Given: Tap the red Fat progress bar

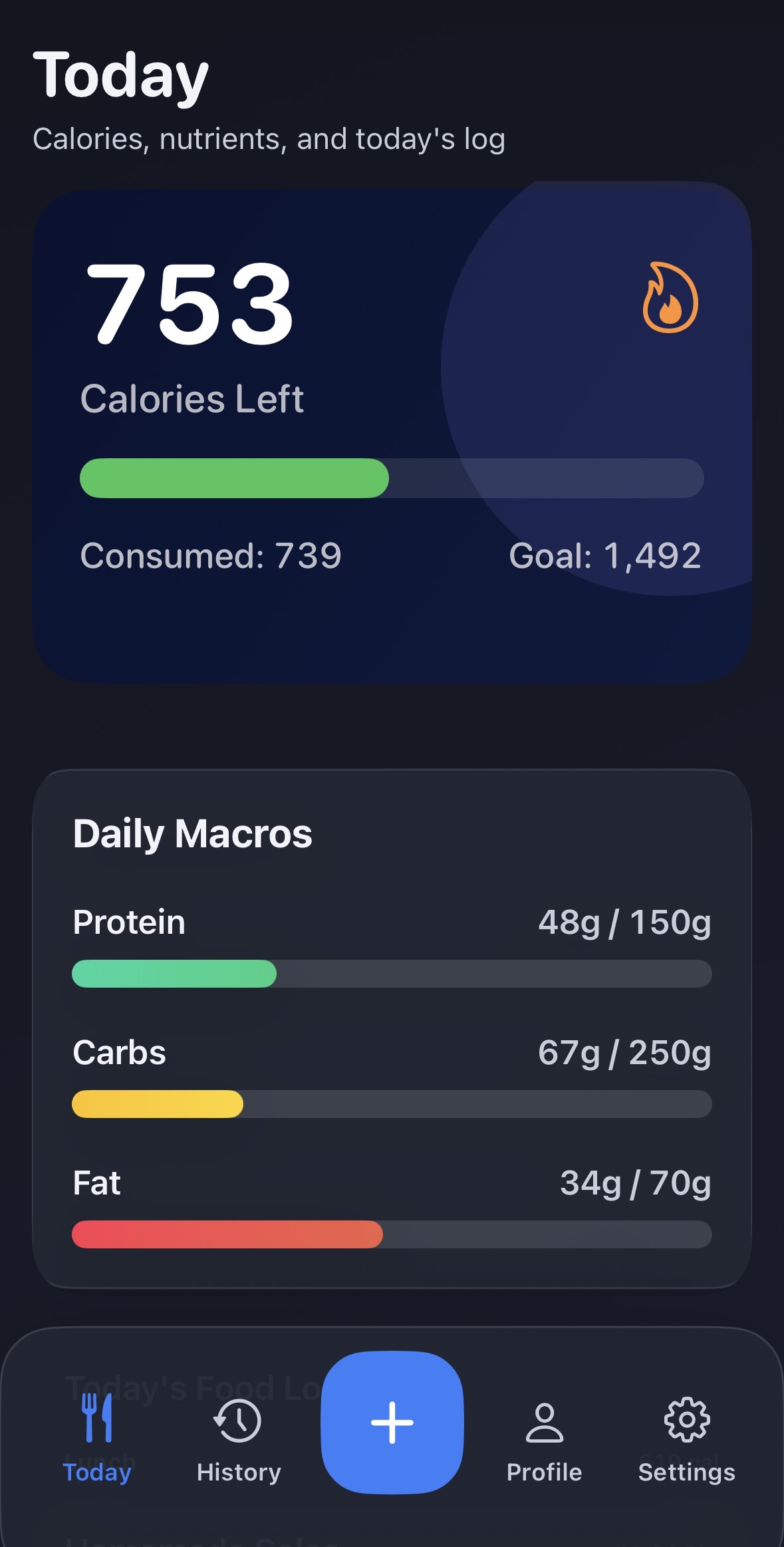Looking at the screenshot, I should pos(391,1234).
